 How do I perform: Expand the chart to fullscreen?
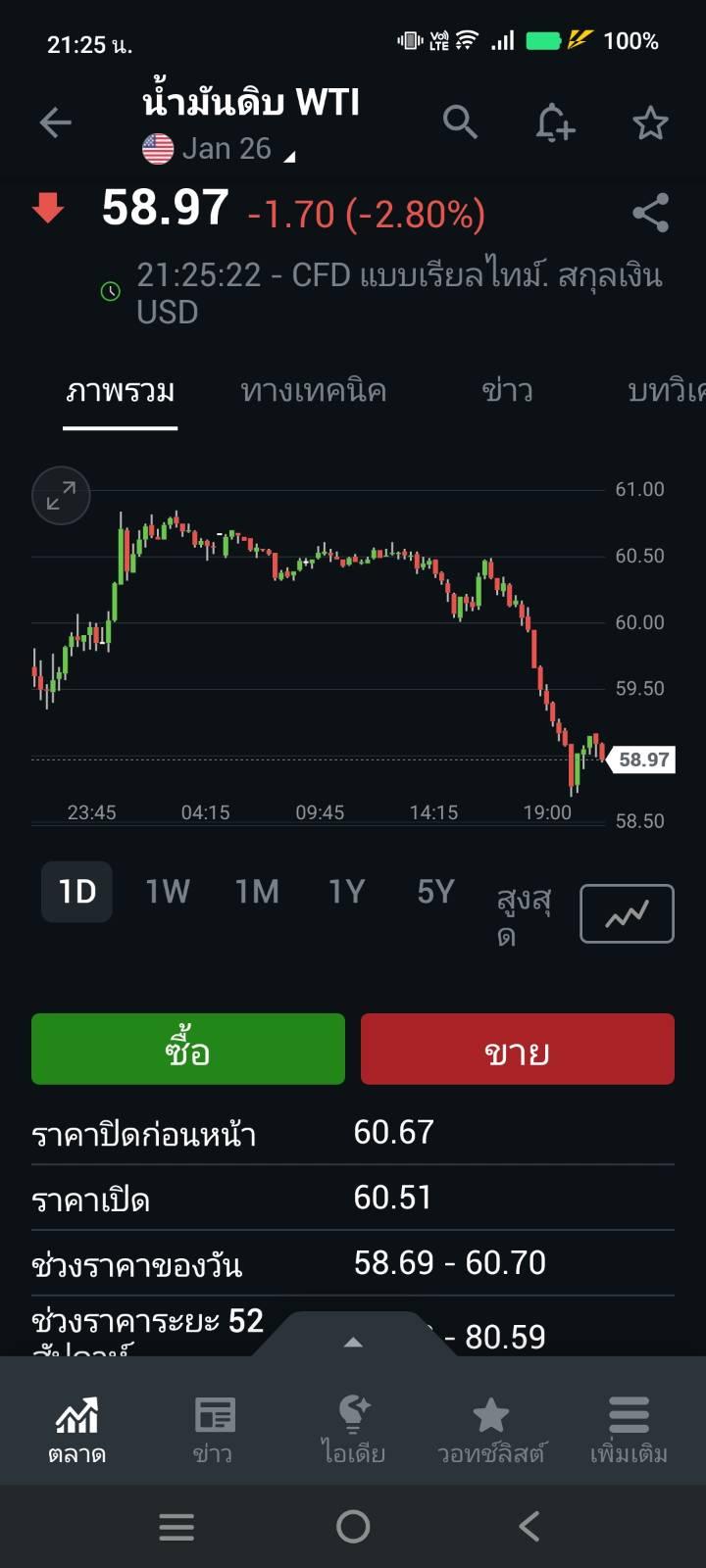[61, 496]
